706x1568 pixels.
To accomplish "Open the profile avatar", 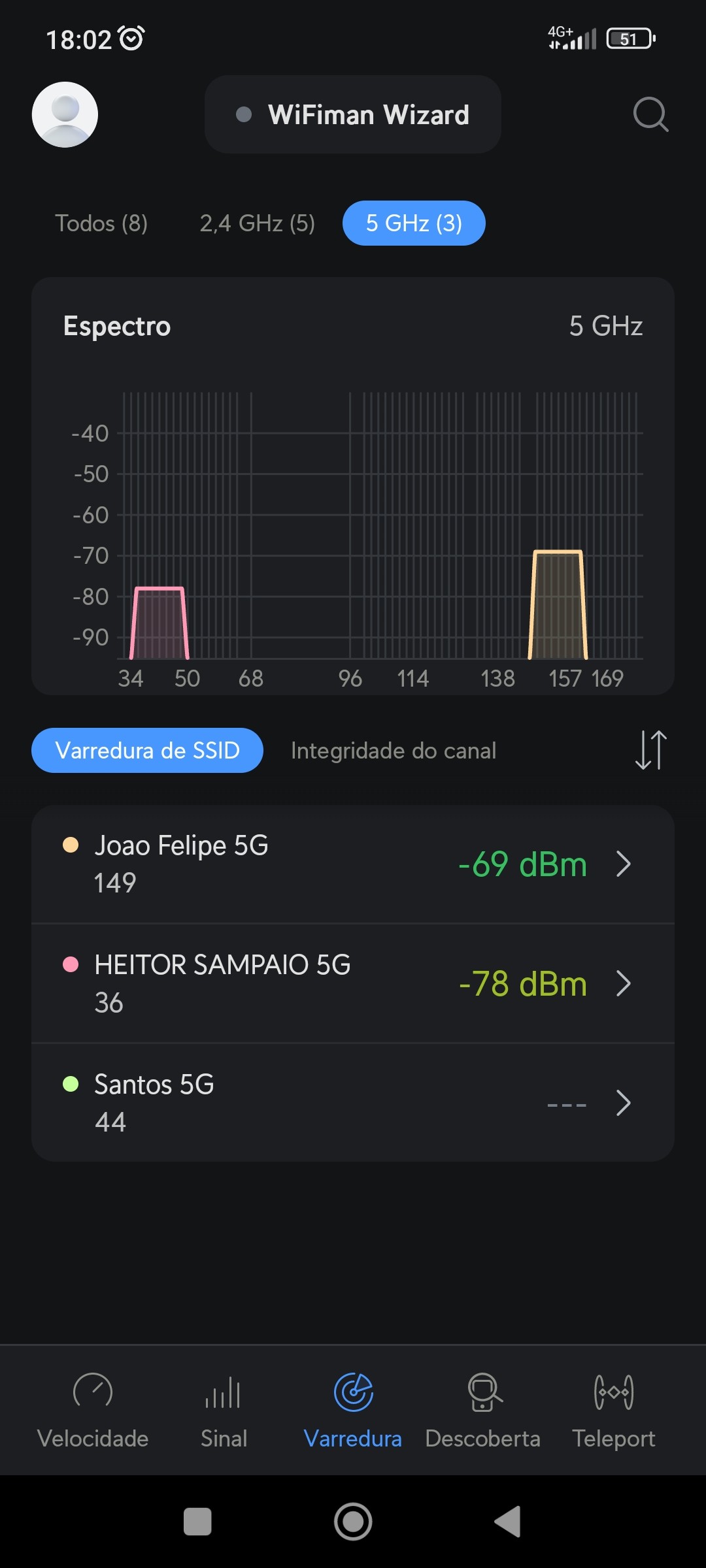I will pyautogui.click(x=65, y=114).
